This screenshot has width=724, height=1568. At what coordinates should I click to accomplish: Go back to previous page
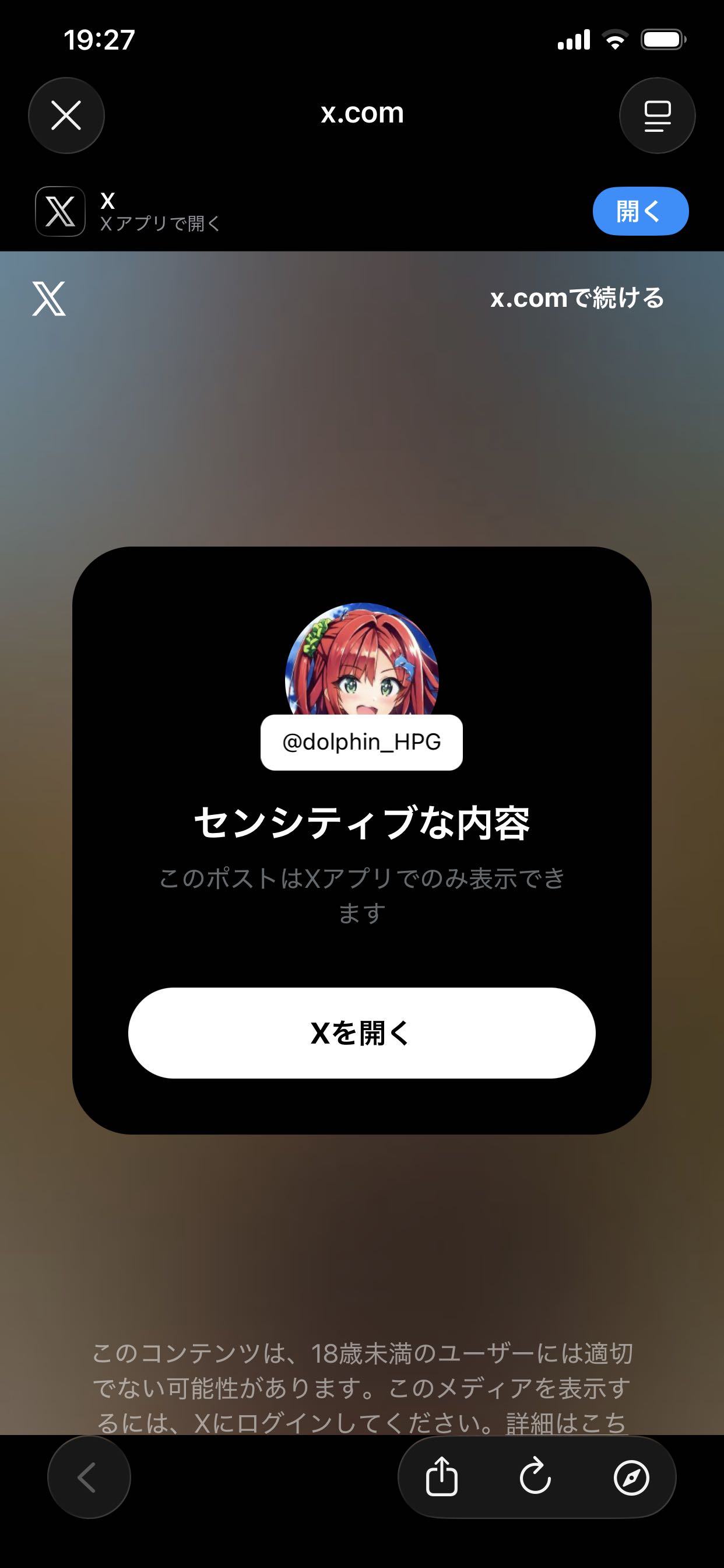point(89,1478)
